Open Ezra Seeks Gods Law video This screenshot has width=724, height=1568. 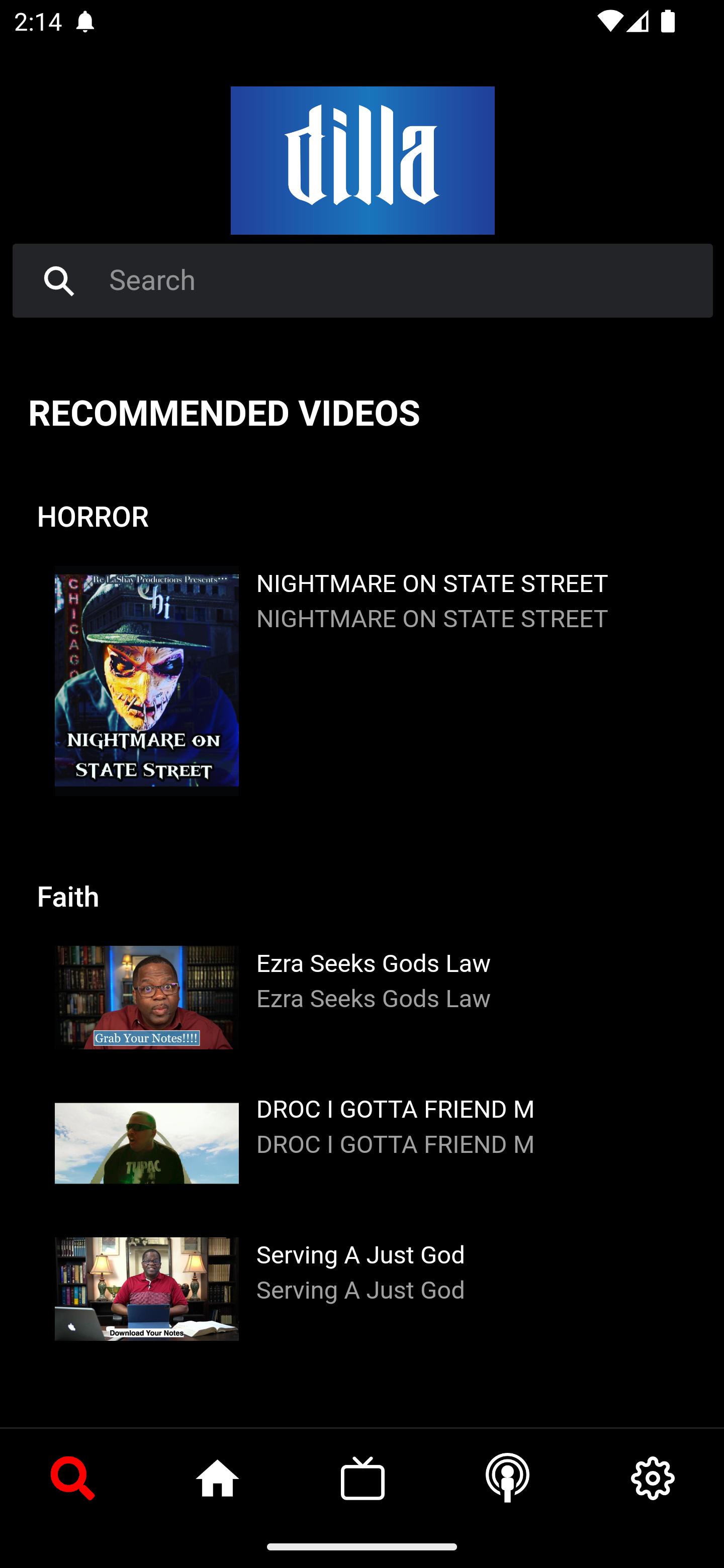pyautogui.click(x=361, y=997)
